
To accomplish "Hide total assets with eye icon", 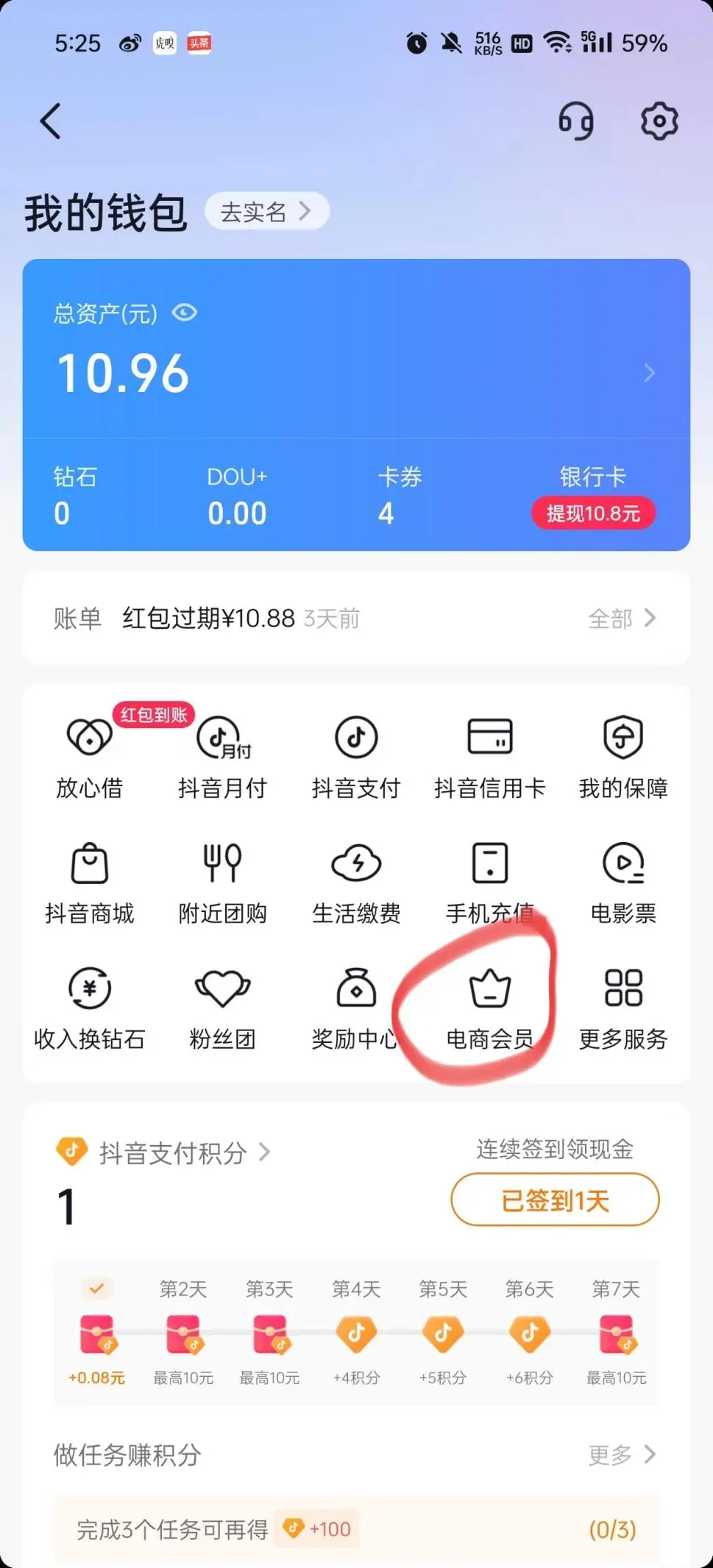I will (184, 313).
